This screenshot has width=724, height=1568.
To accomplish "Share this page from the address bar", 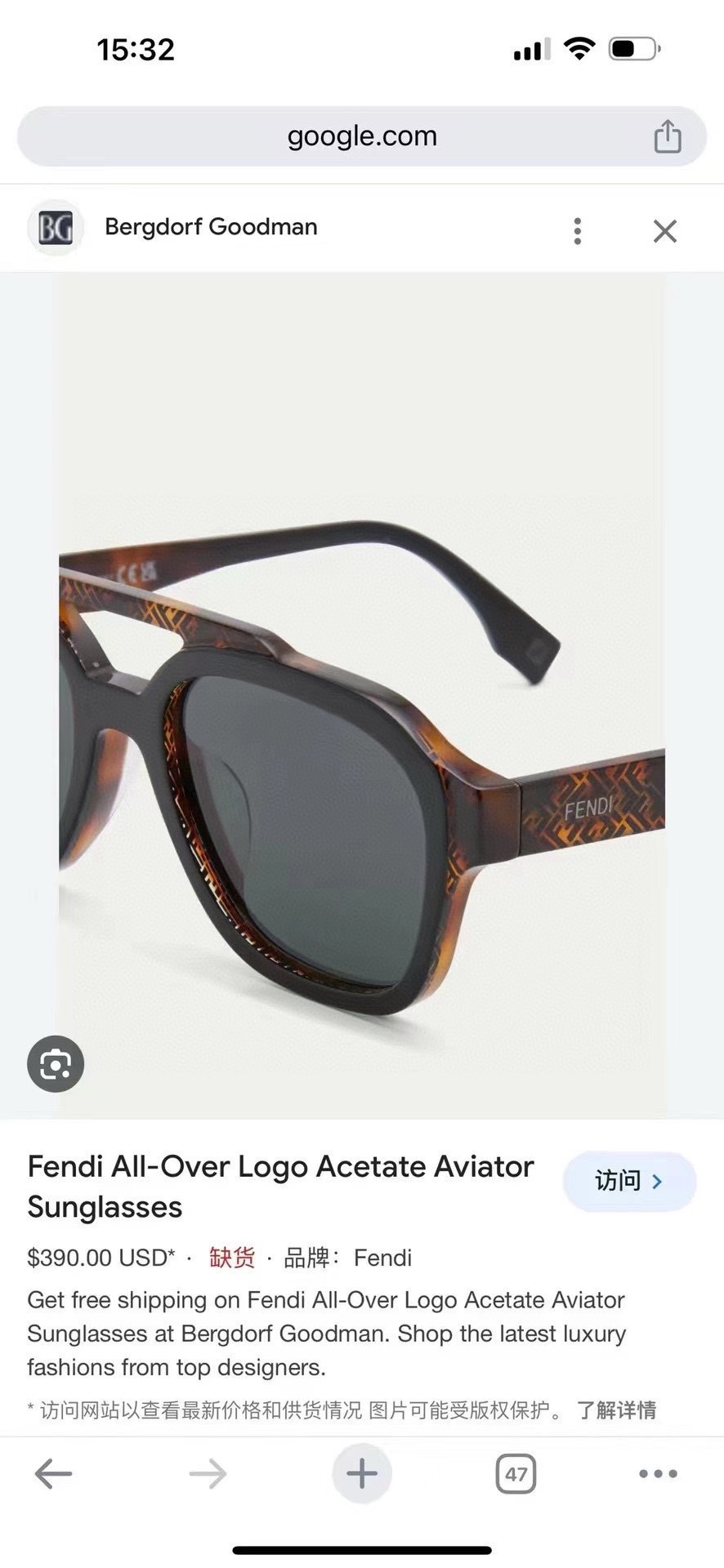I will (x=667, y=136).
